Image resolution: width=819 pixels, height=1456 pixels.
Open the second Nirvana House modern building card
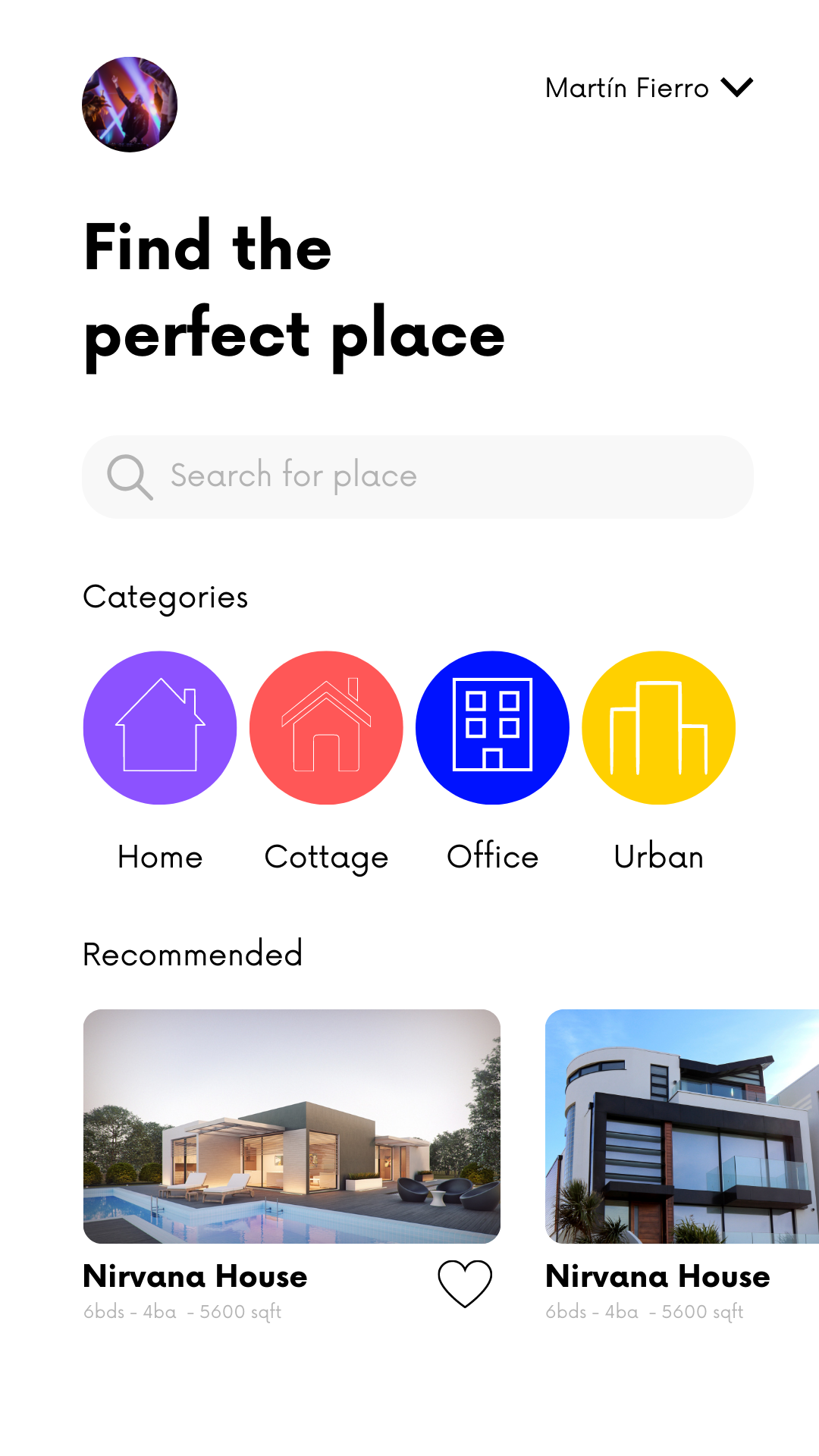point(682,1126)
